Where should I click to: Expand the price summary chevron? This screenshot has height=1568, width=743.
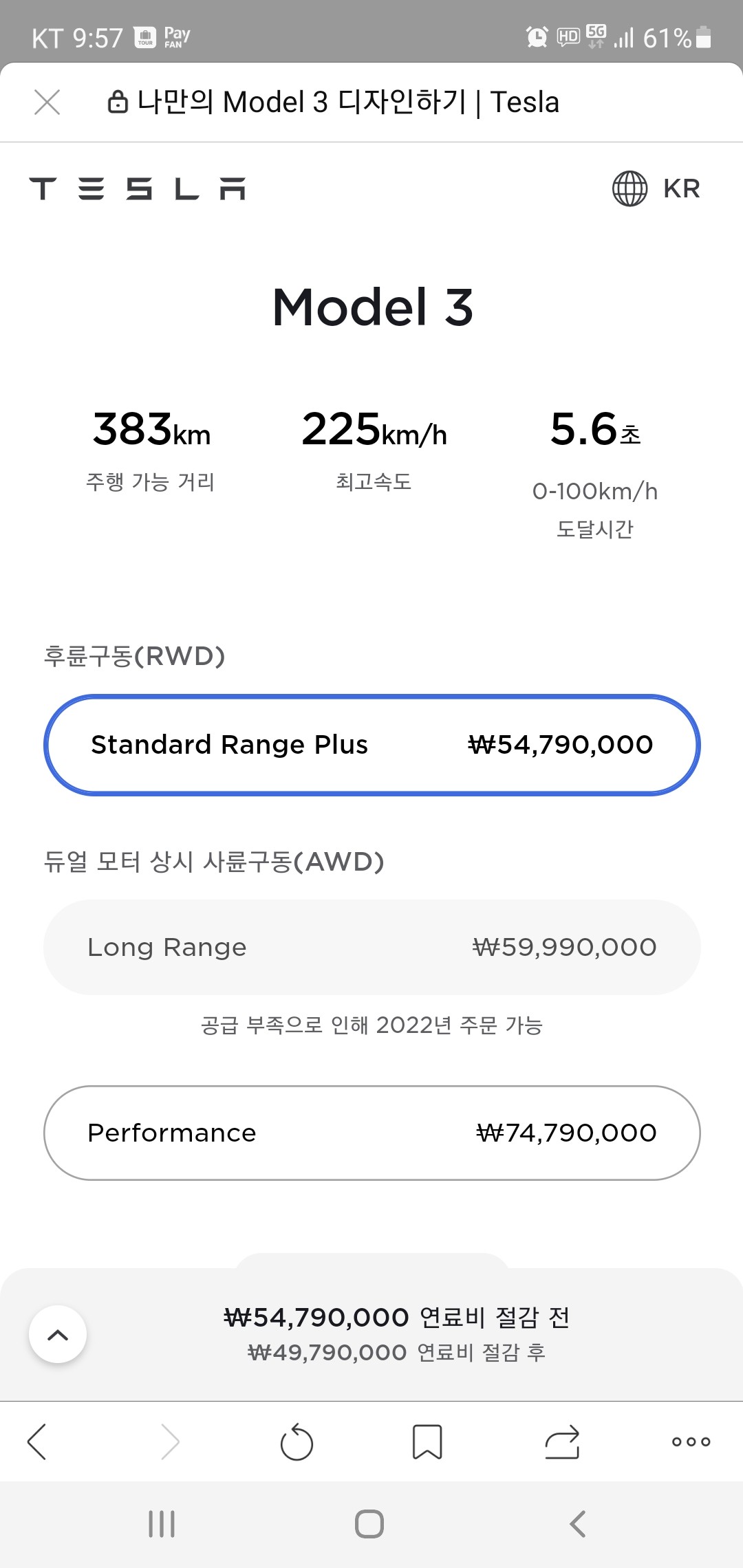click(x=58, y=1334)
